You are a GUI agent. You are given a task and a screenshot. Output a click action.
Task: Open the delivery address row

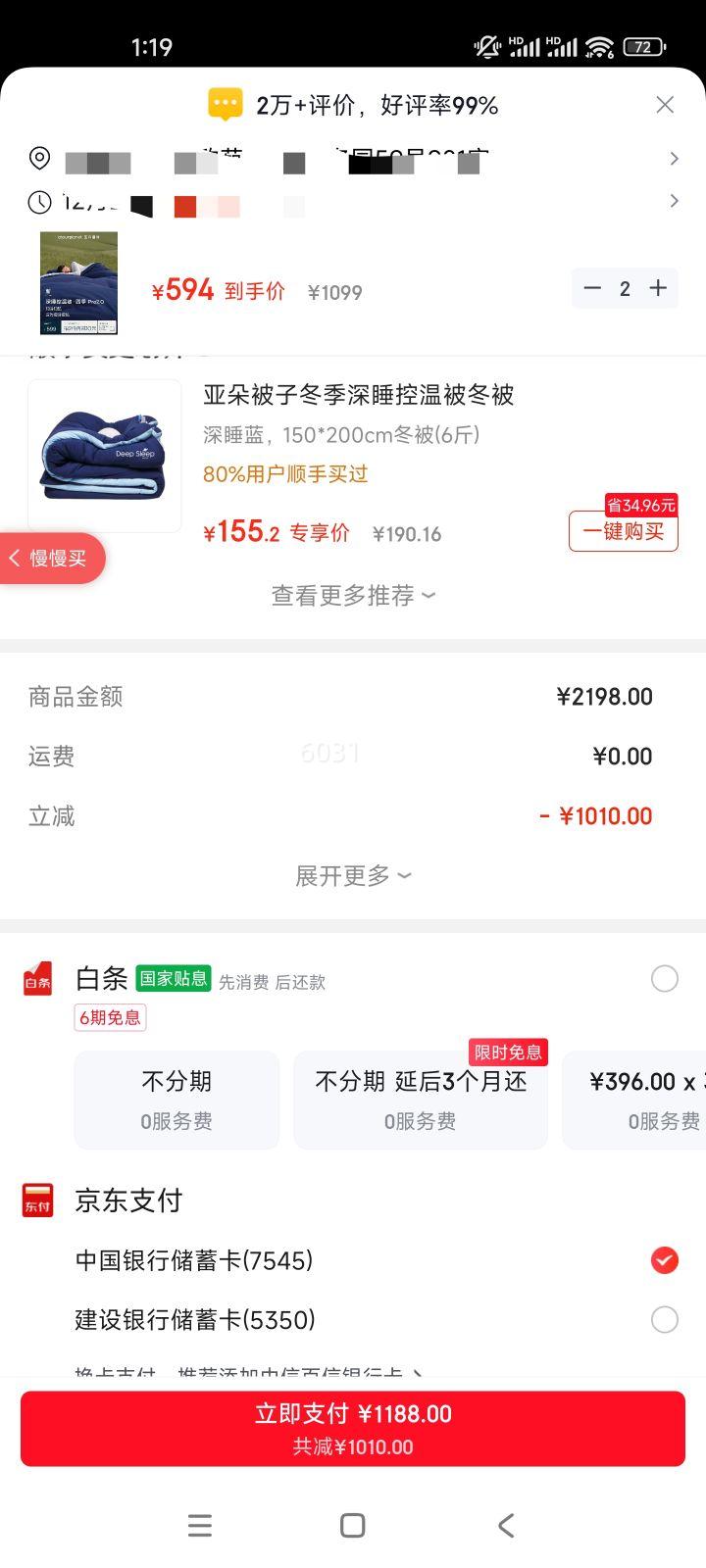point(353,159)
